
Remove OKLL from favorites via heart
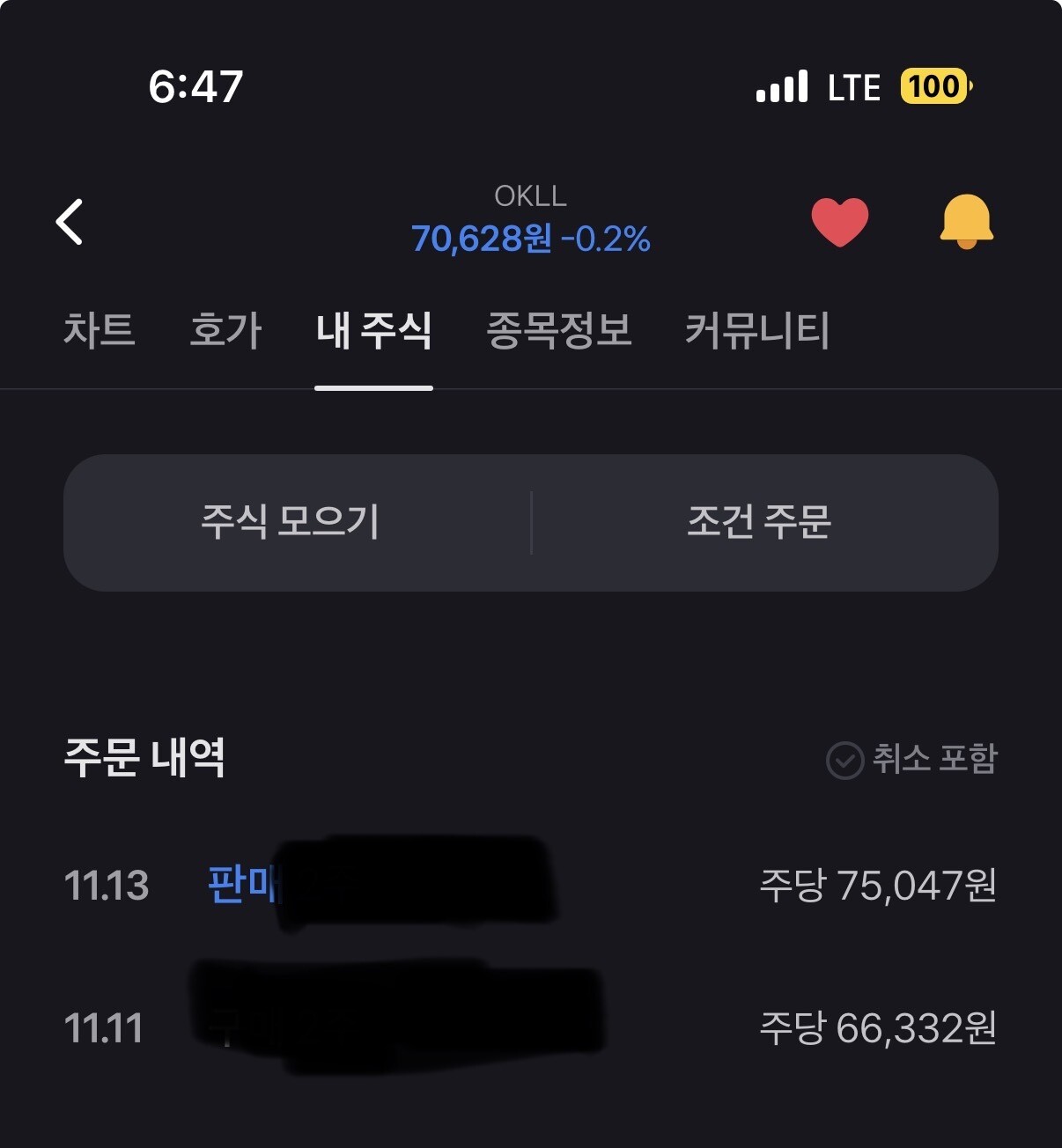(839, 221)
